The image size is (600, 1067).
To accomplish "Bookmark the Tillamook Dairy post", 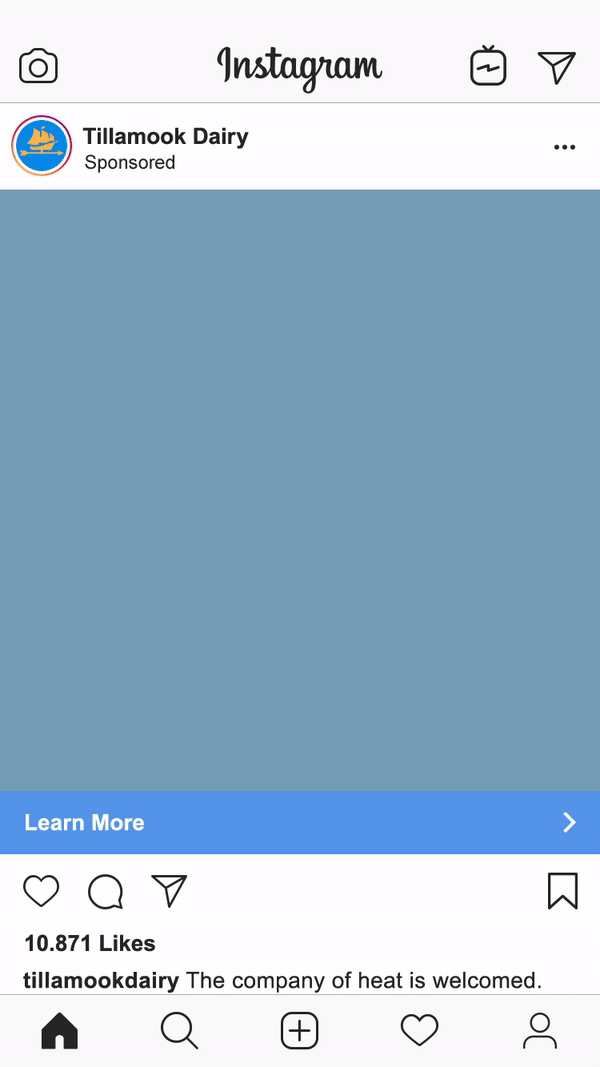I will pos(562,890).
